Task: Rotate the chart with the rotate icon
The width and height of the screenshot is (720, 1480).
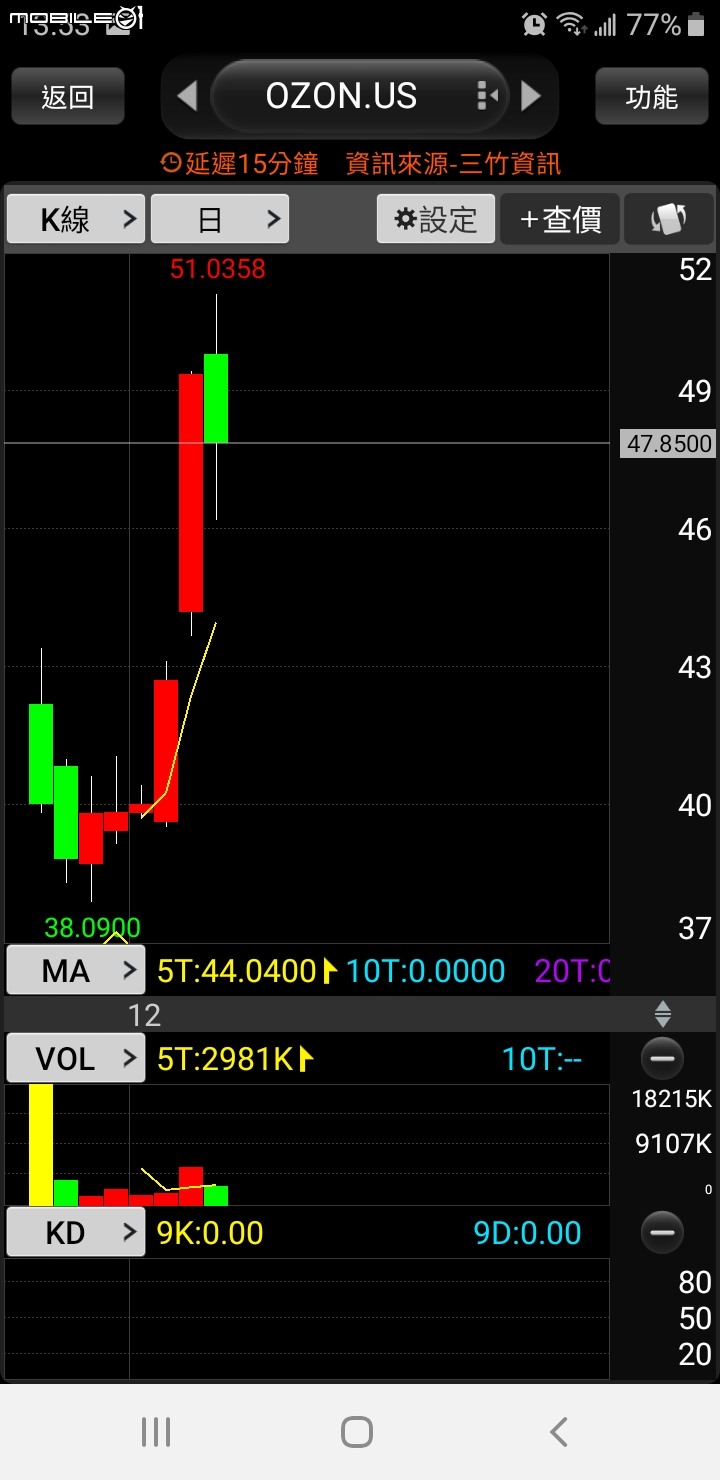Action: (669, 219)
